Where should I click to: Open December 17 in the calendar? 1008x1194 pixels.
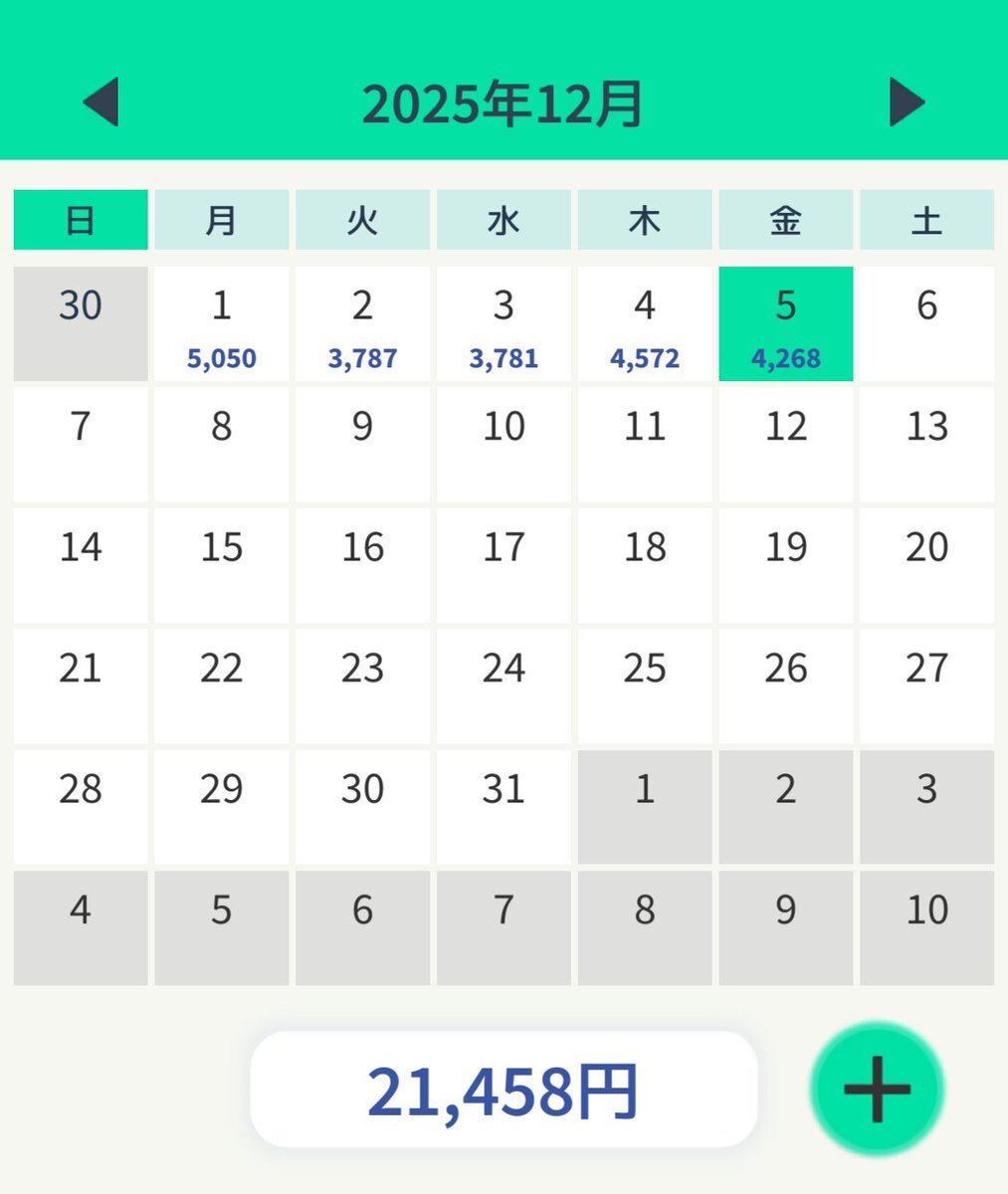point(504,565)
